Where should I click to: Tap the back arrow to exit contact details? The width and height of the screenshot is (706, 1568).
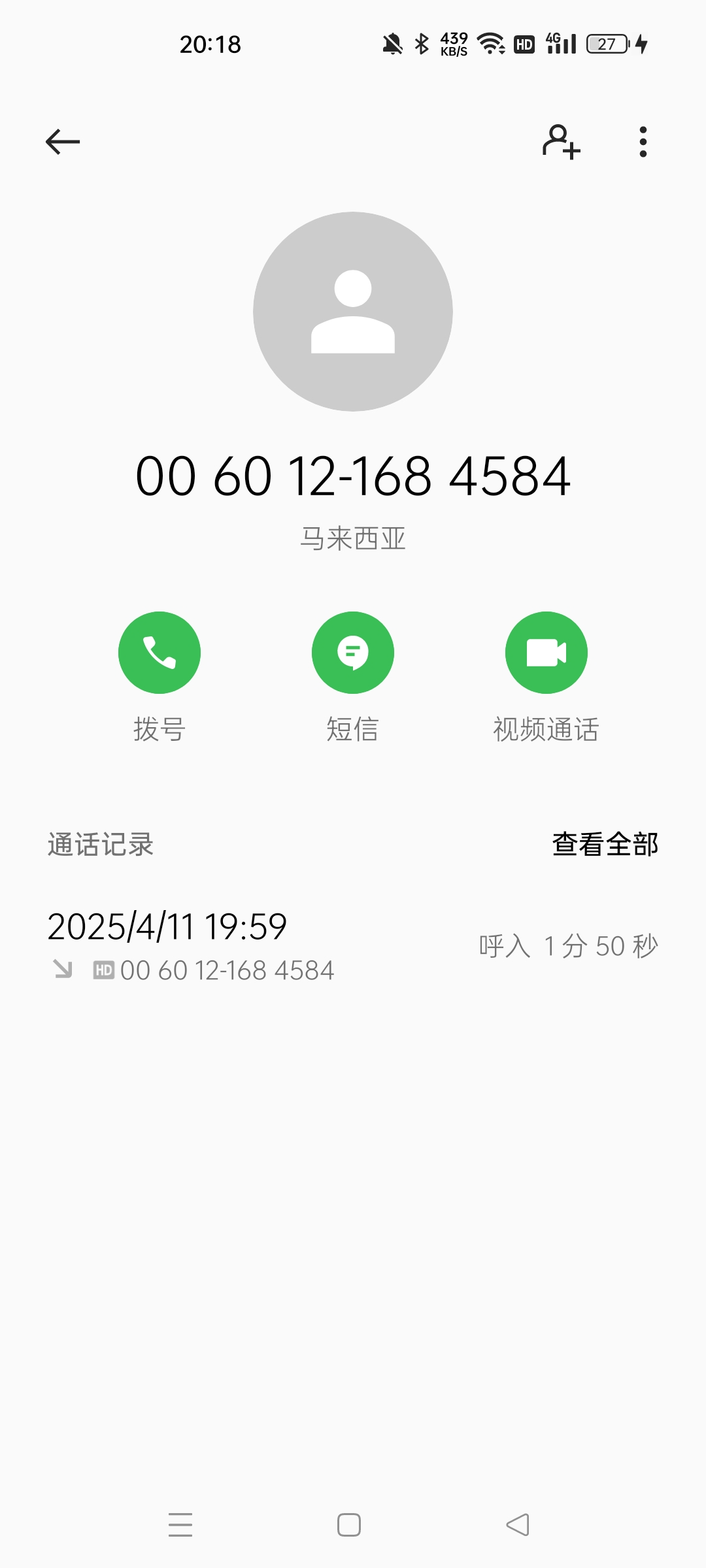[63, 141]
